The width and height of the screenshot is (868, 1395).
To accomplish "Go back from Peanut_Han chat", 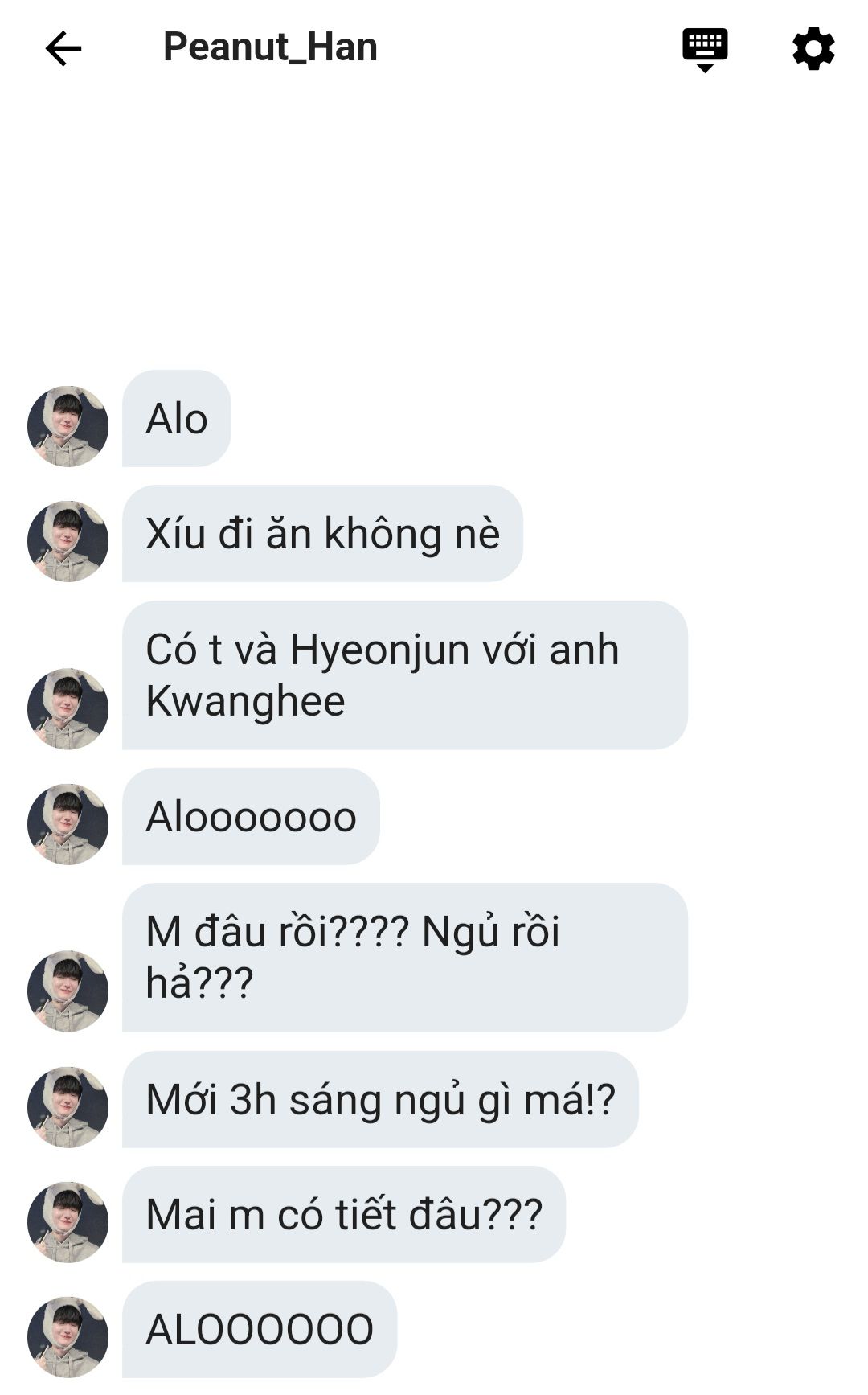I will coord(63,48).
